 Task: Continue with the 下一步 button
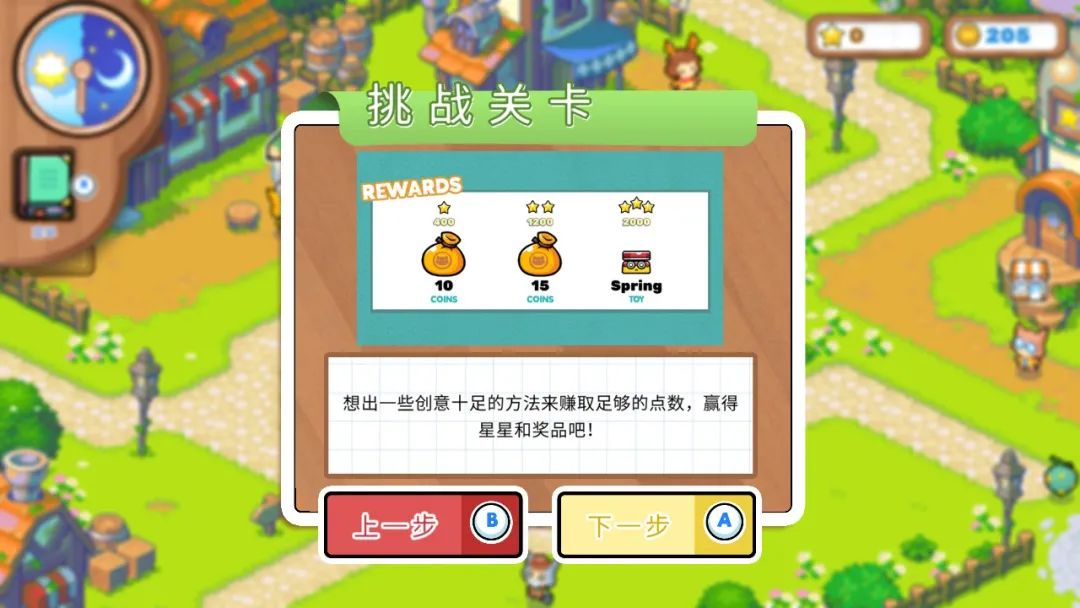pyautogui.click(x=656, y=524)
